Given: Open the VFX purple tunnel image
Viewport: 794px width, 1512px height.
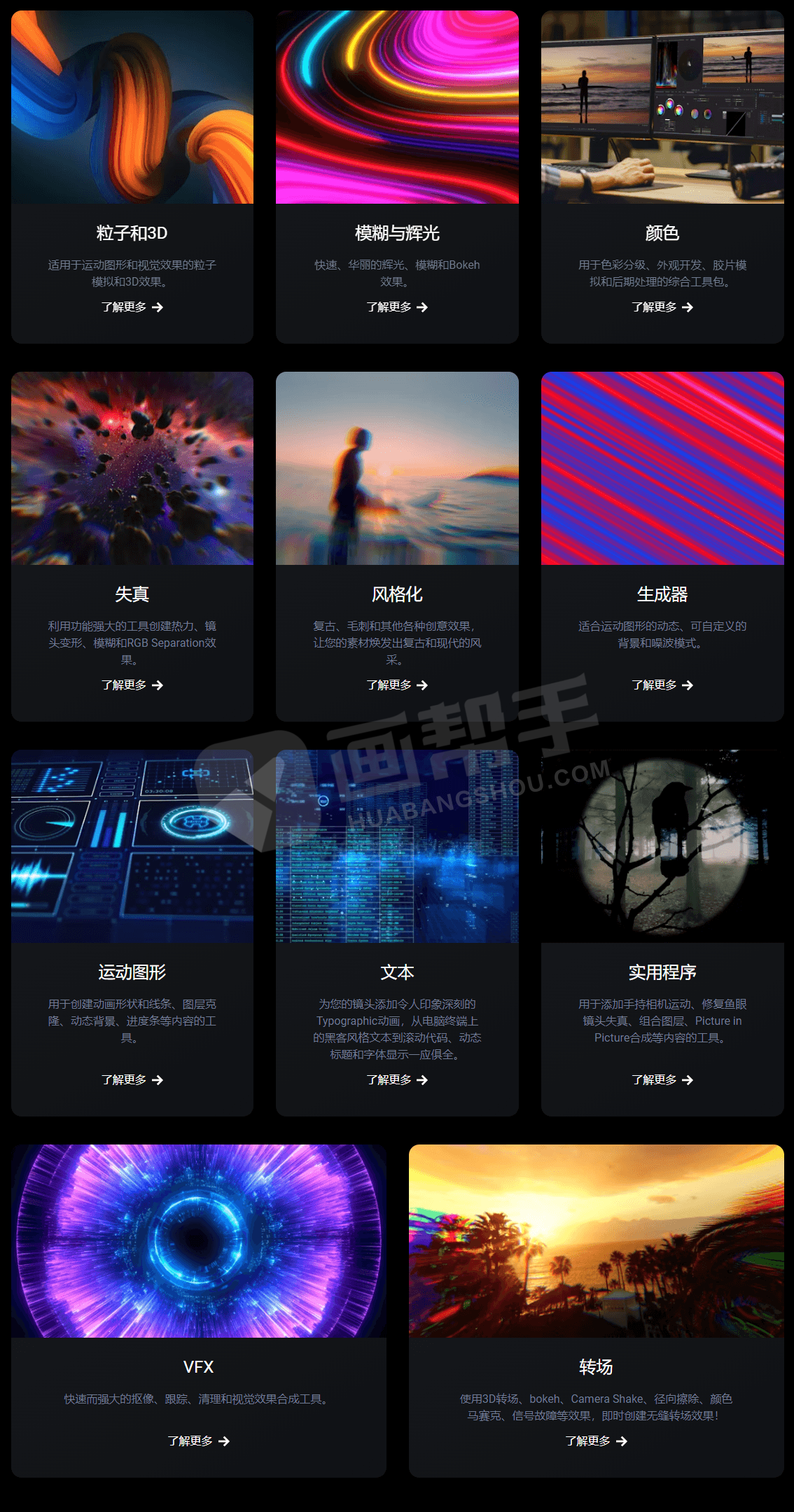Looking at the screenshot, I should click(198, 1241).
